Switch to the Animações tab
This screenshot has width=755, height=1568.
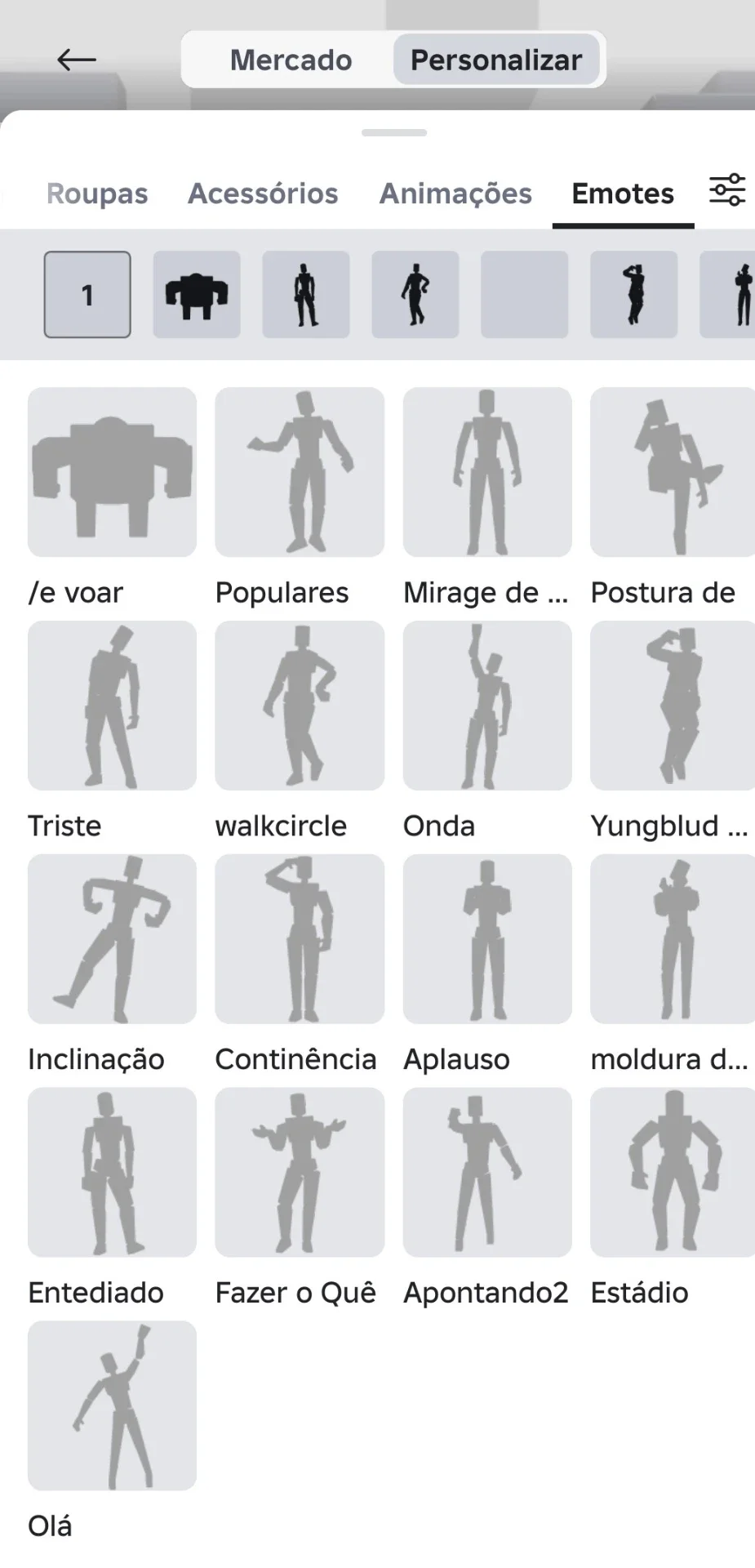455,194
